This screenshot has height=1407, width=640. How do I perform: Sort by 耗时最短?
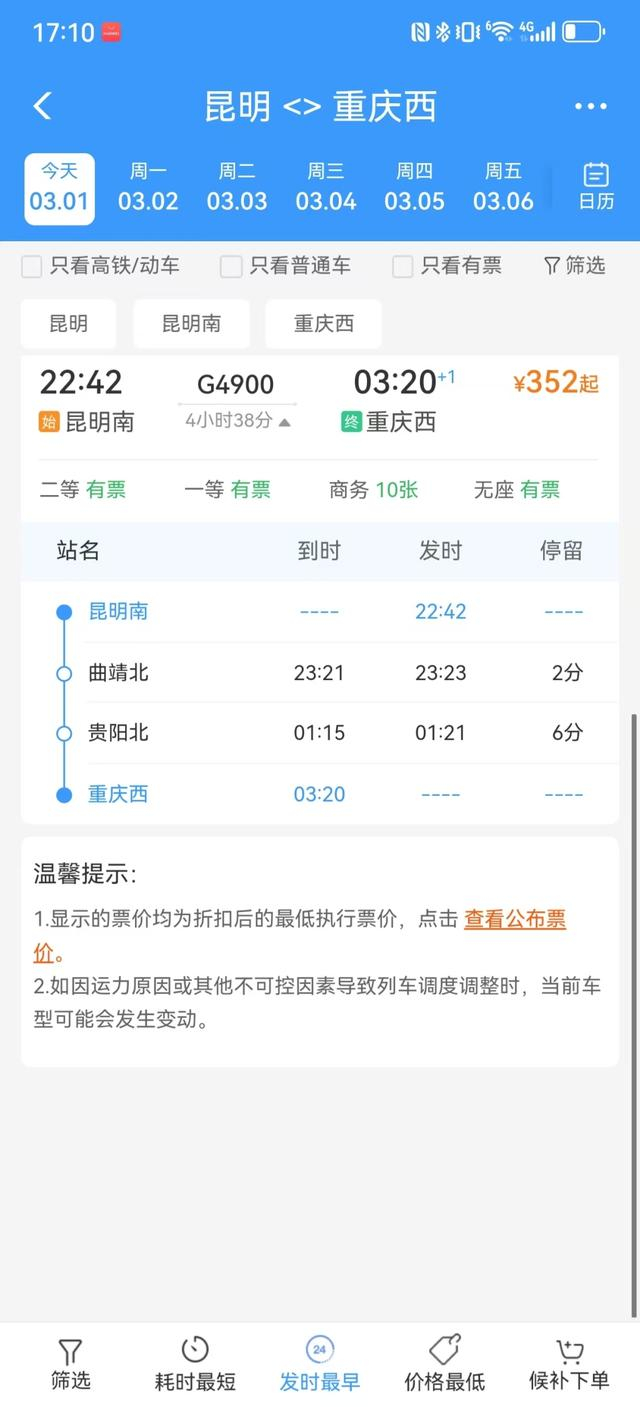(x=195, y=1365)
